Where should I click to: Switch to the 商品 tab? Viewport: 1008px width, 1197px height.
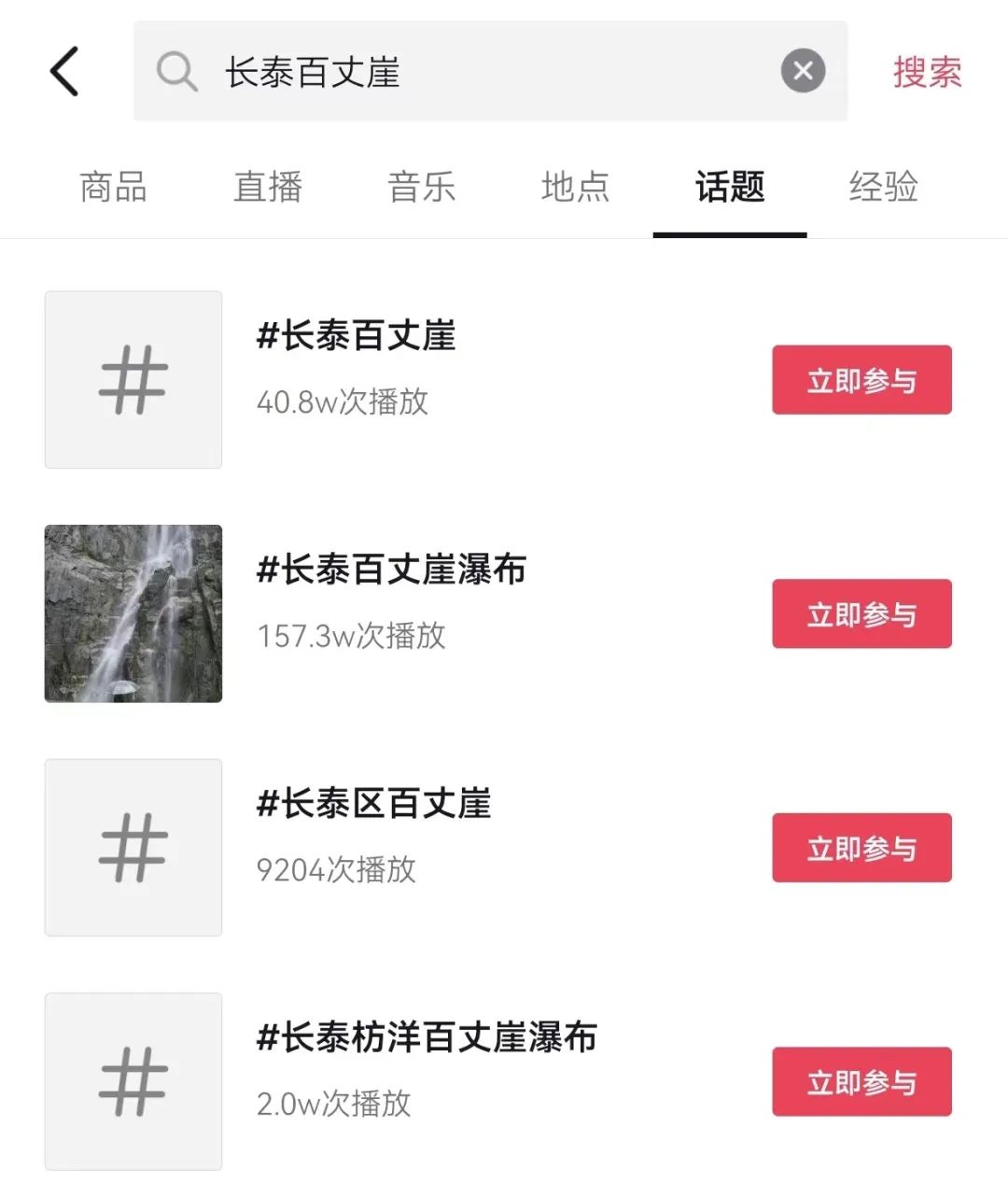click(x=113, y=187)
